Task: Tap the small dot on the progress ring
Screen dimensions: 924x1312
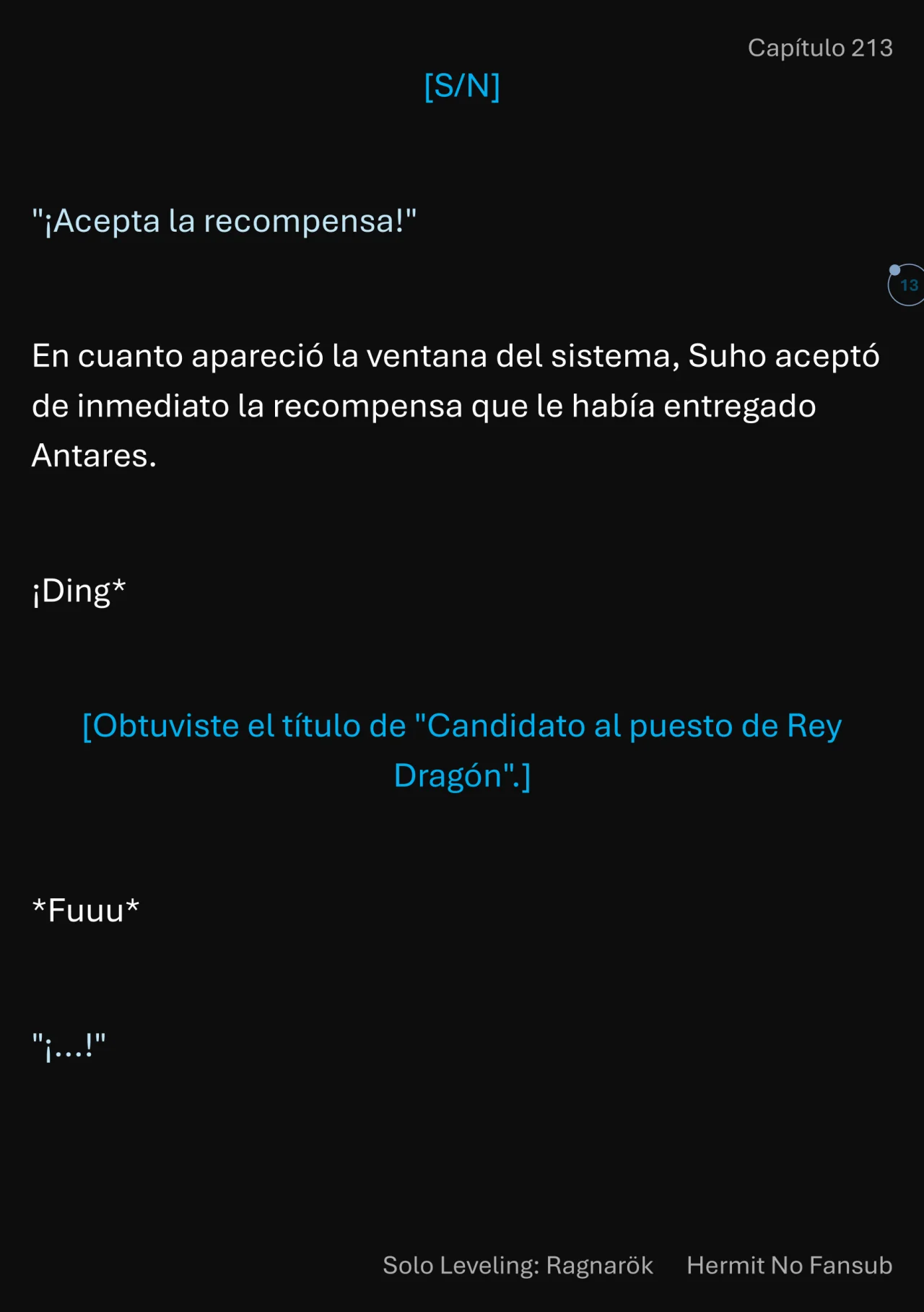Action: pos(893,270)
